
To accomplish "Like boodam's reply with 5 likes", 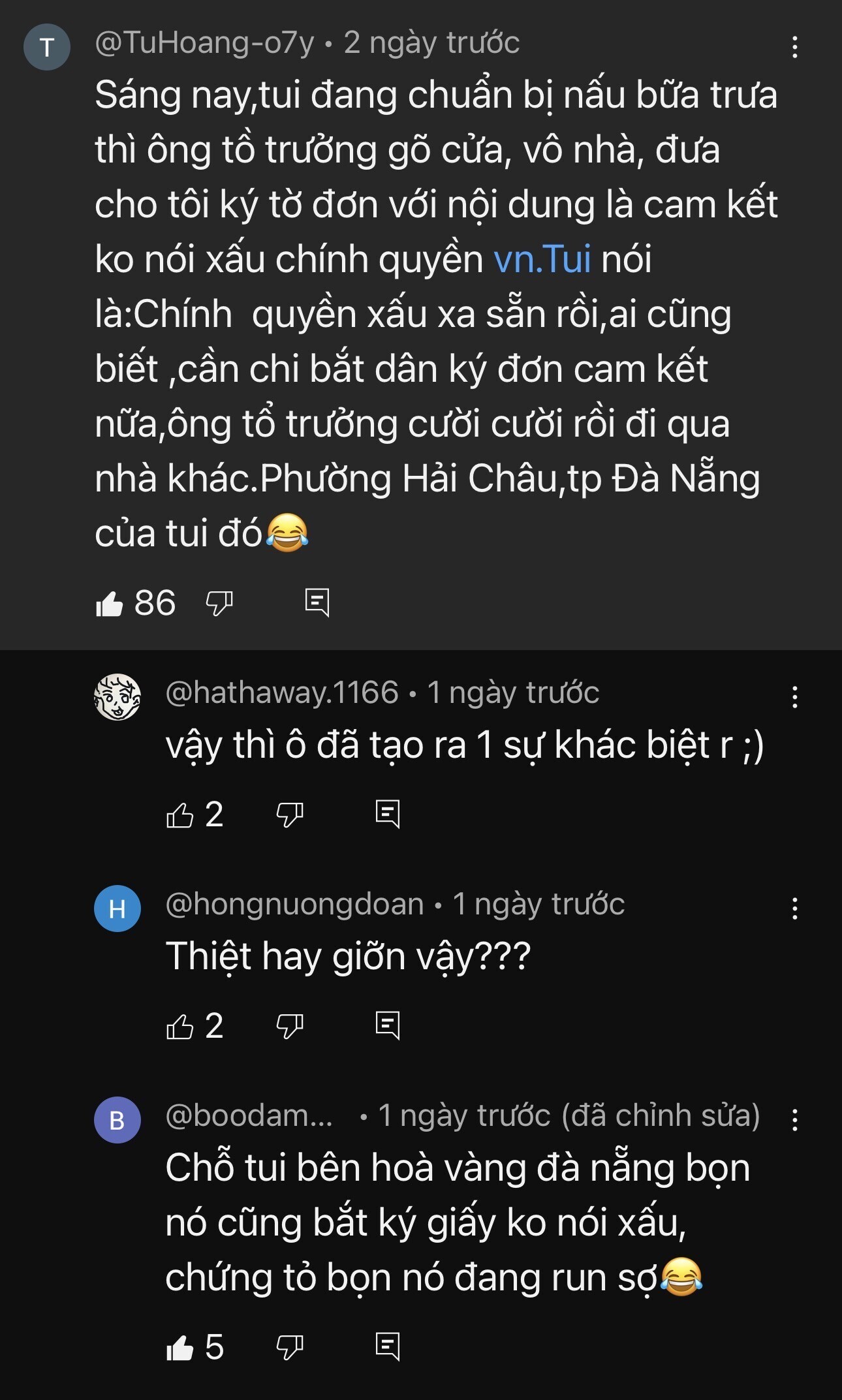I will point(180,1347).
